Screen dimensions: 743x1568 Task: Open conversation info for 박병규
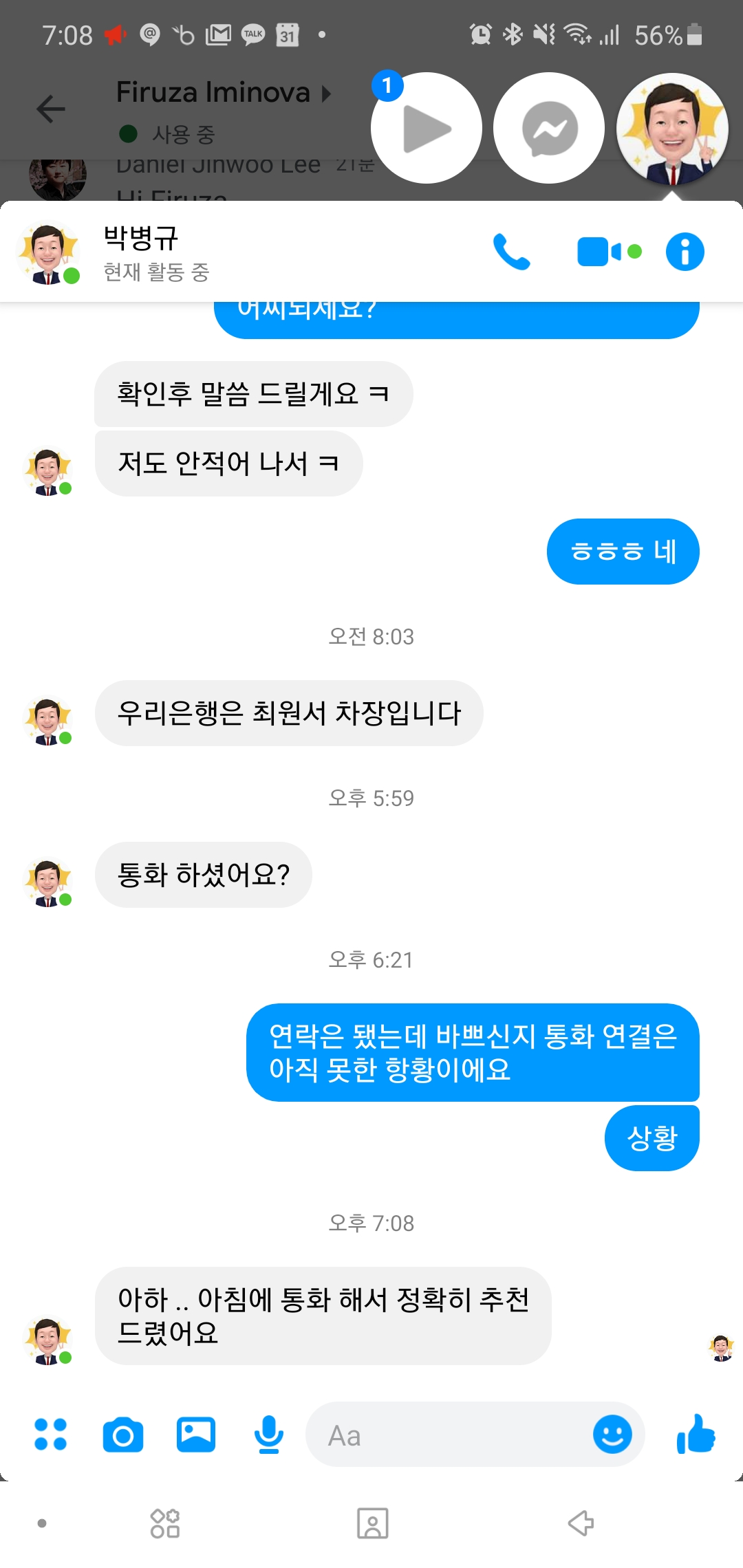685,252
